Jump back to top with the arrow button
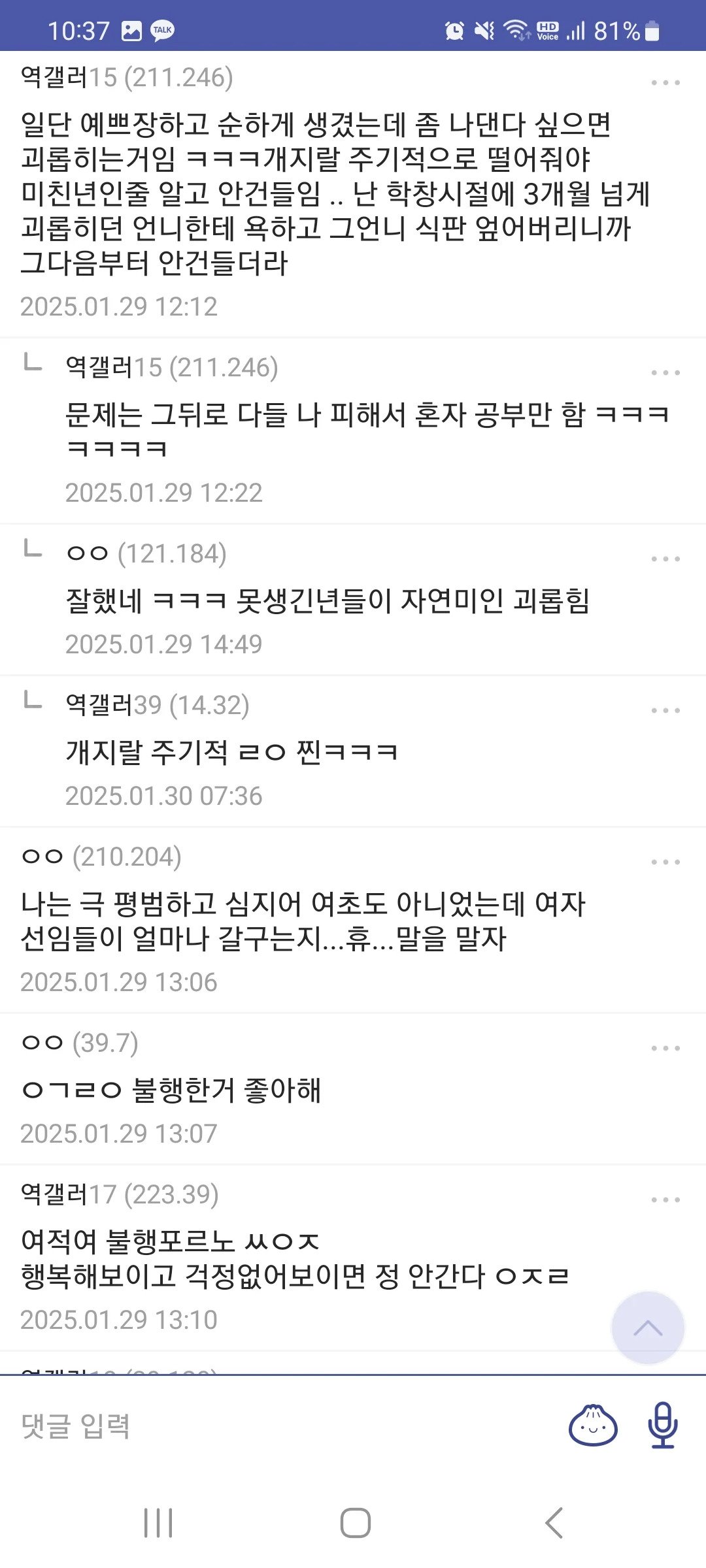This screenshot has height=1568, width=706. click(647, 1328)
